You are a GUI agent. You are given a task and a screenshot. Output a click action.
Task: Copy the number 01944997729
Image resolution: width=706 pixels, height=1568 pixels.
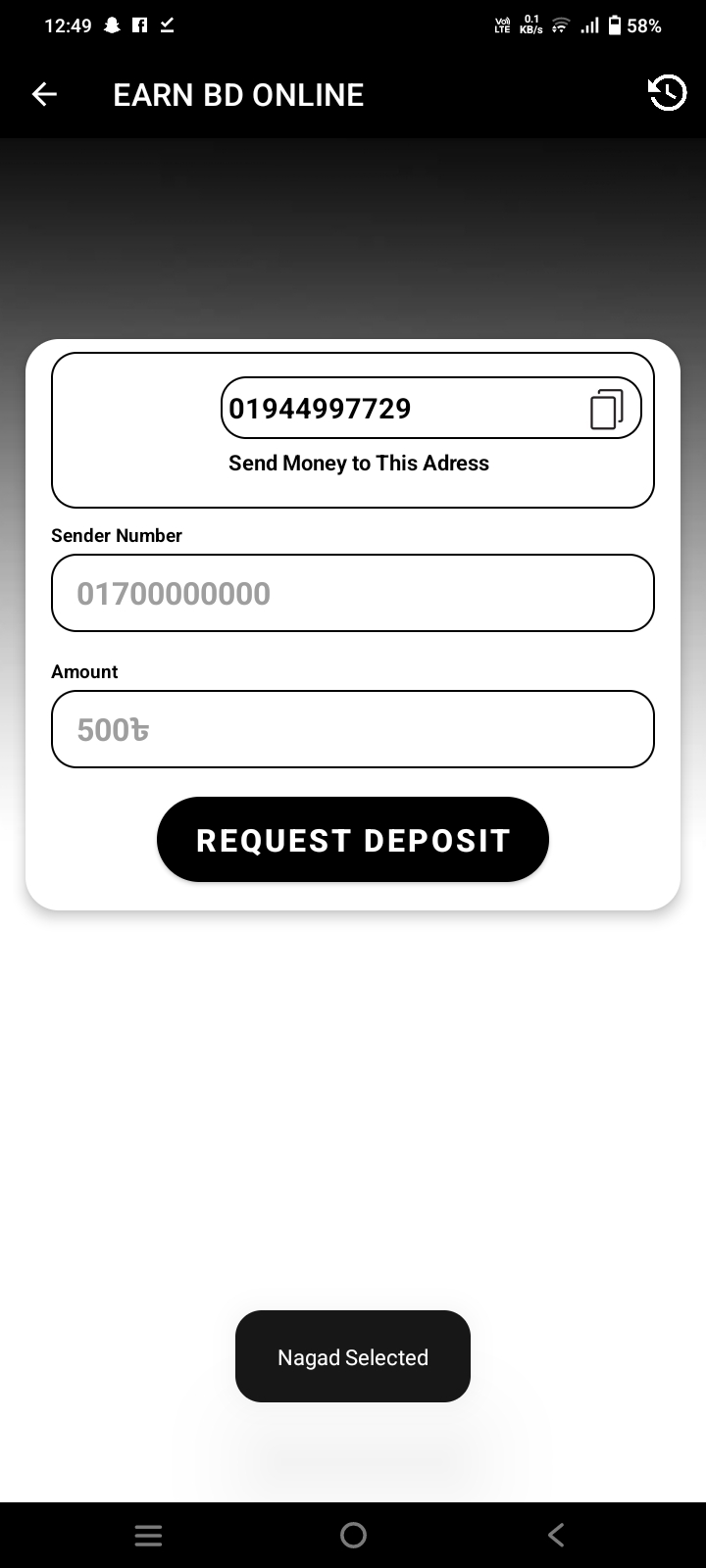[x=607, y=409]
